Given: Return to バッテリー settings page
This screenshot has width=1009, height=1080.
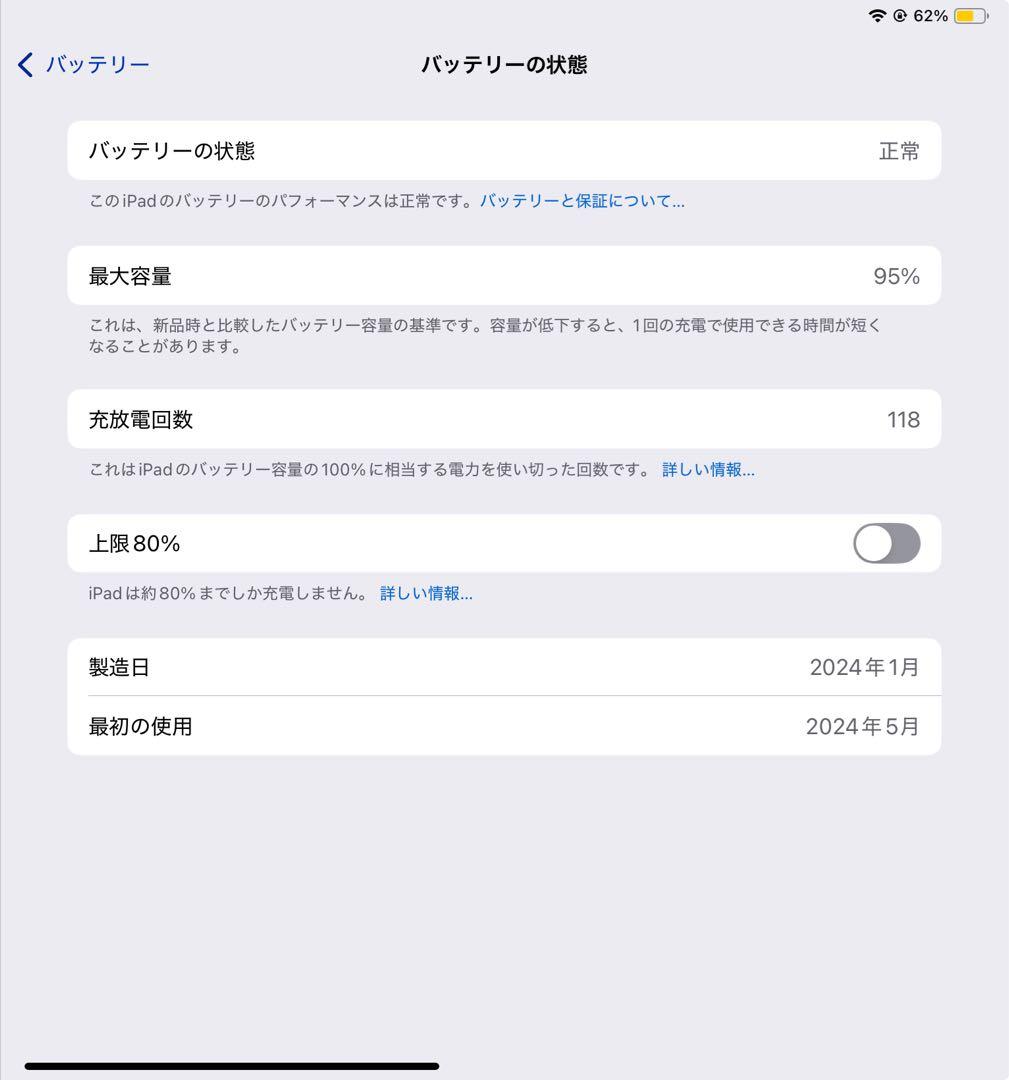Looking at the screenshot, I should pyautogui.click(x=84, y=64).
